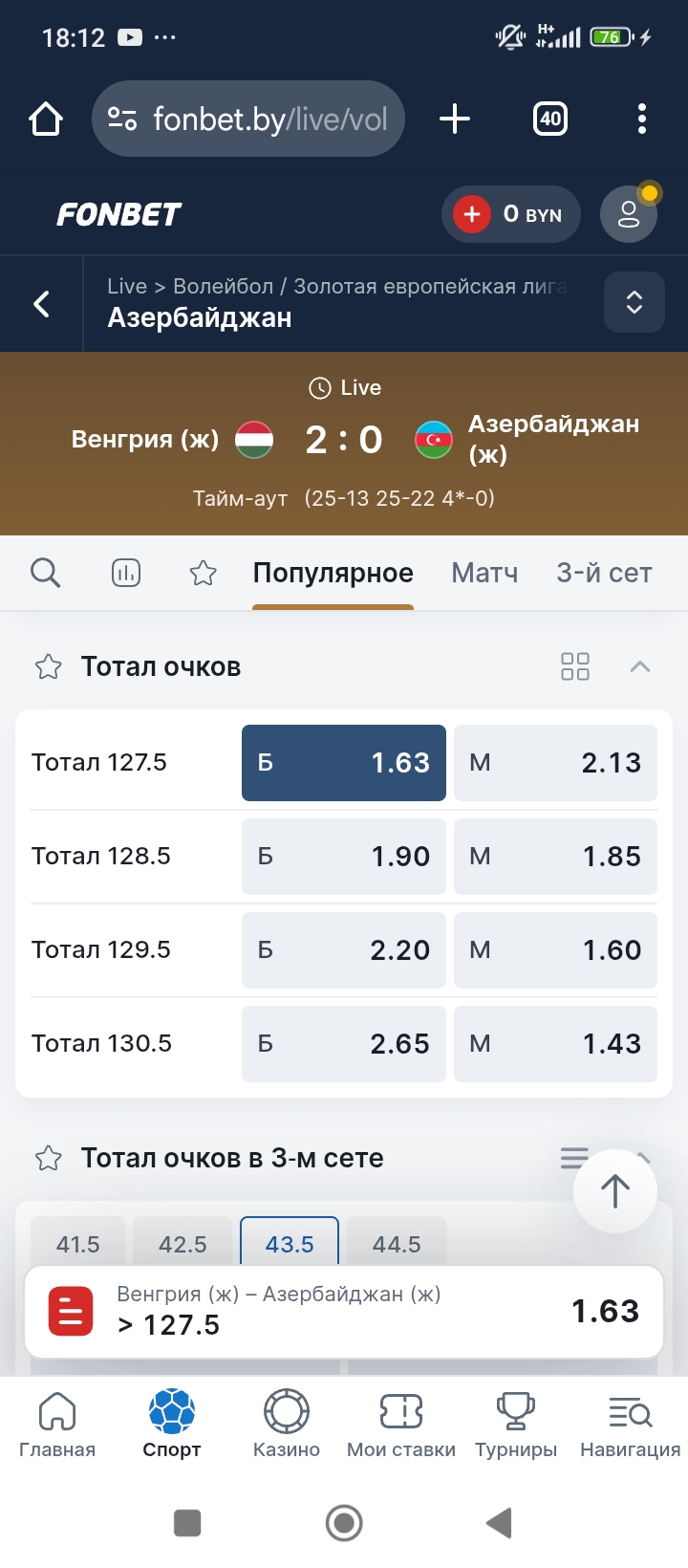688x1568 pixels.
Task: Switch markets to grid view layout
Action: [575, 666]
